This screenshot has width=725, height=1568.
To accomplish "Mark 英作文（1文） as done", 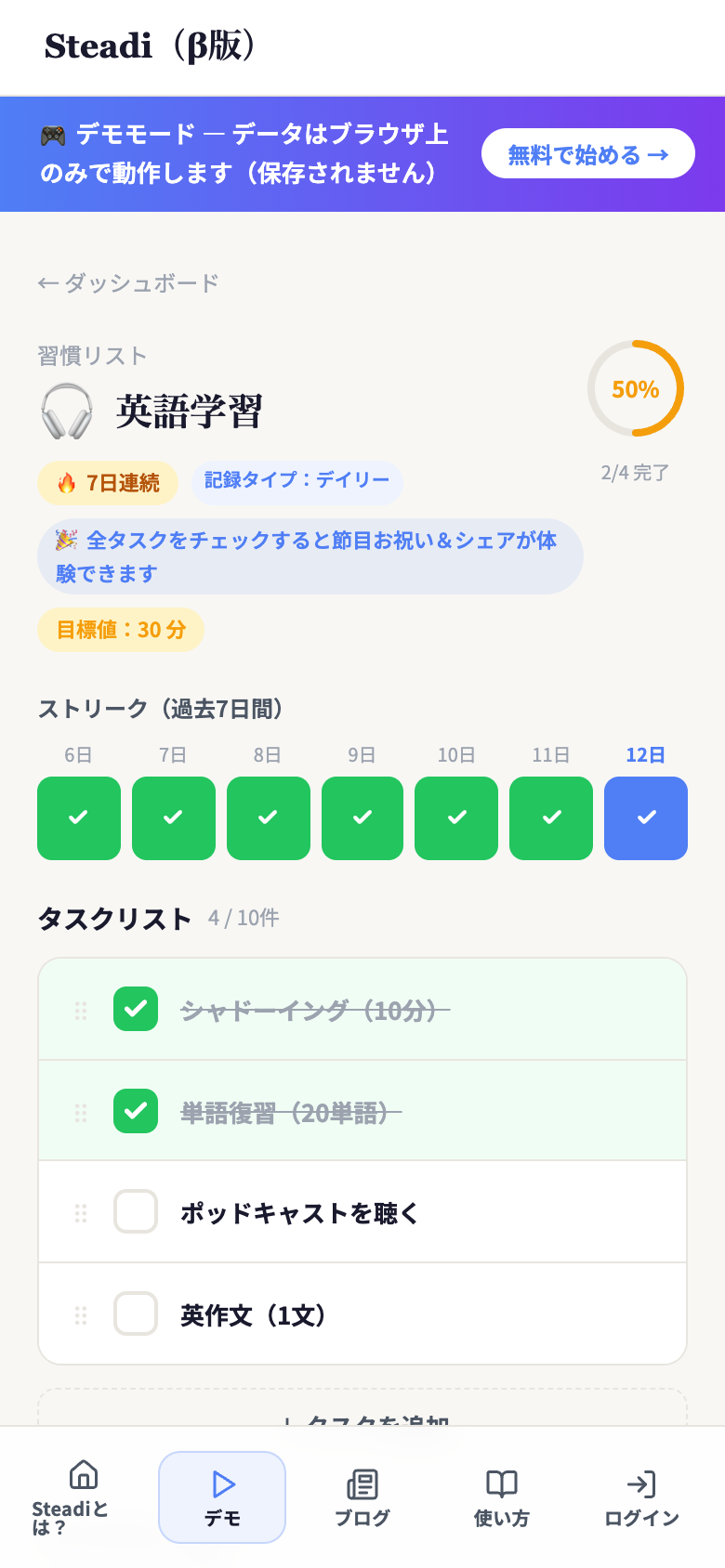I will click(x=136, y=1313).
